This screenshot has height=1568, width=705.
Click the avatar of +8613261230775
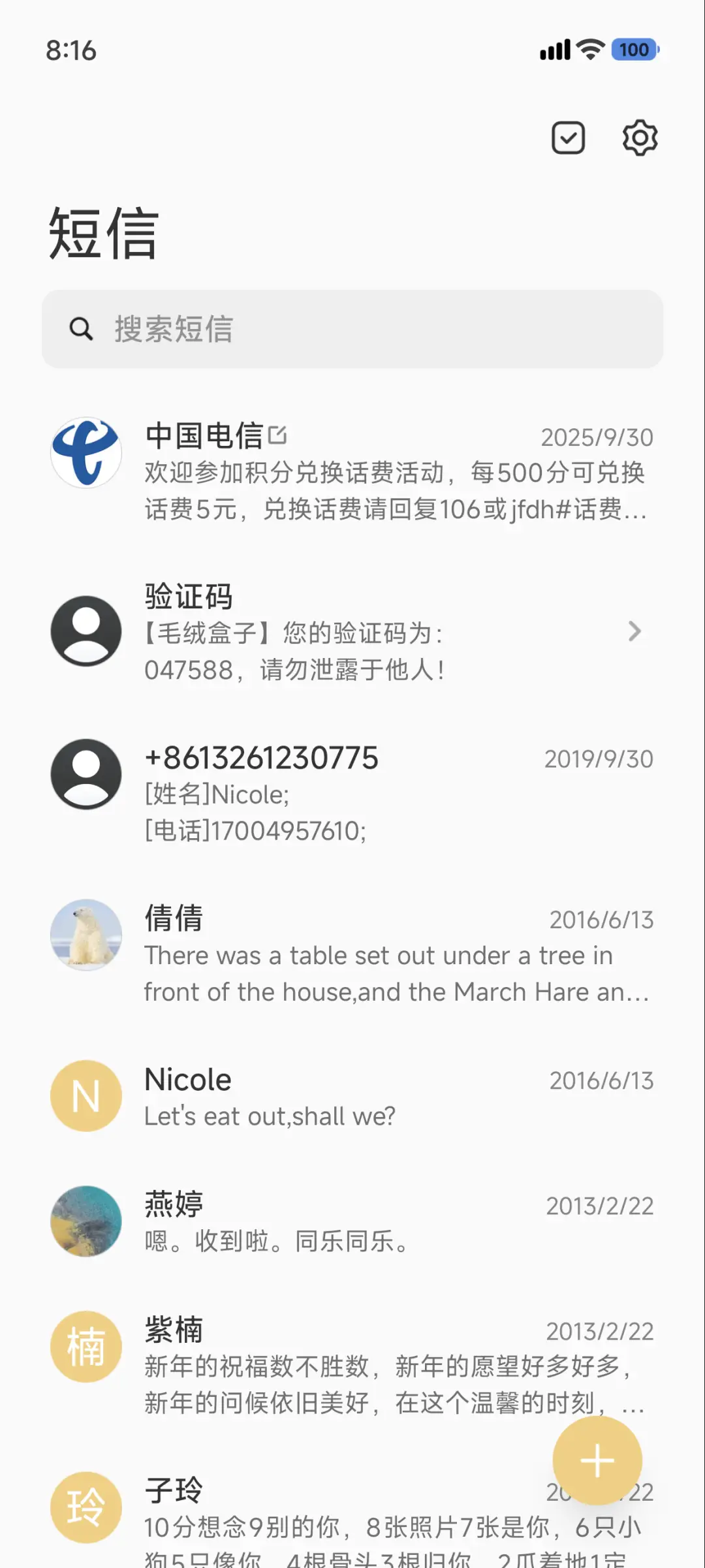86,774
